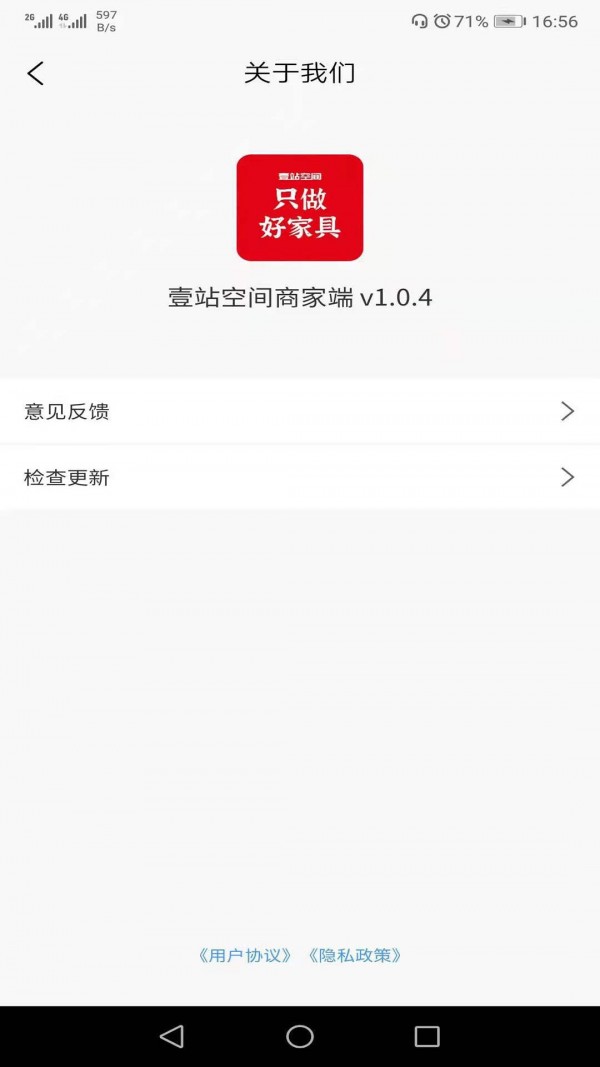The image size is (600, 1067).
Task: Open the 《用户协议》 link
Action: pyautogui.click(x=246, y=955)
